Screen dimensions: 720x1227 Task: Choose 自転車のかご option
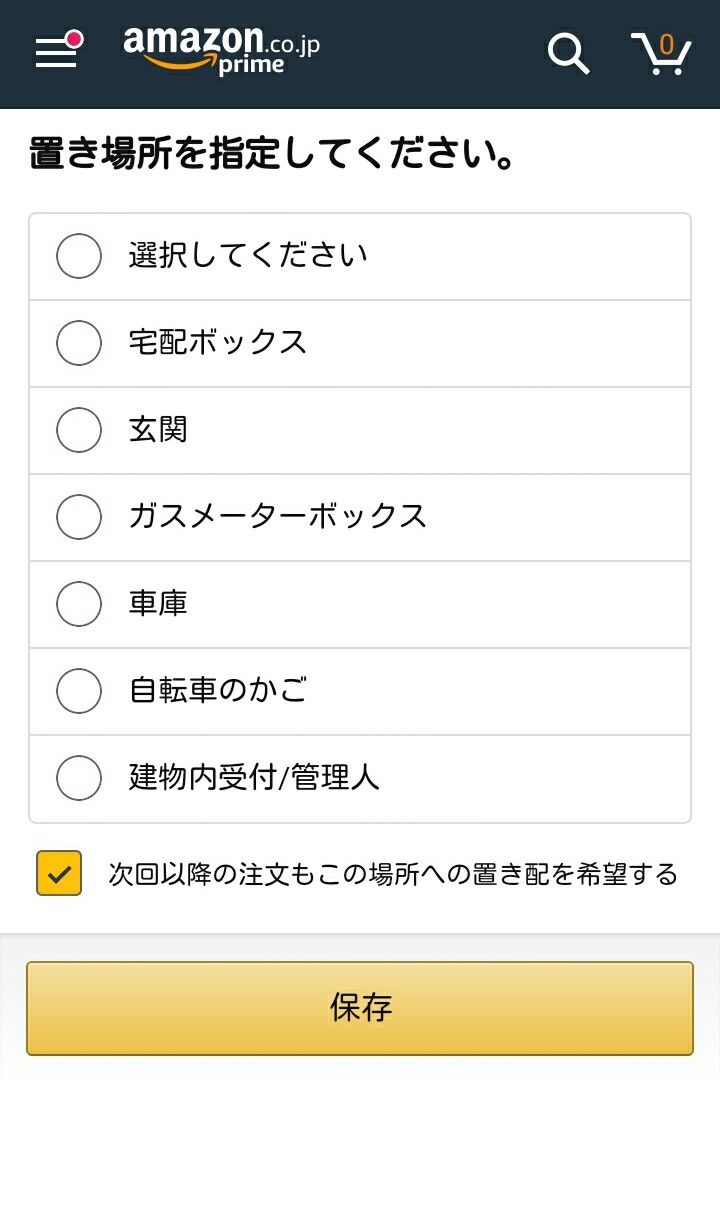(360, 691)
